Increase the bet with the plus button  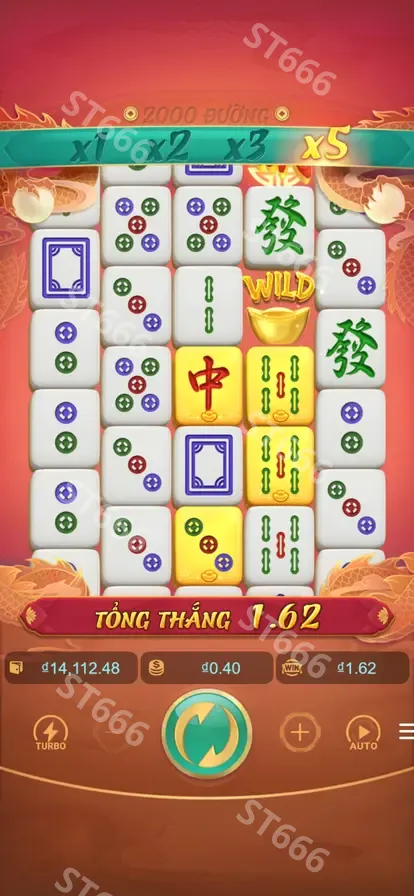[299, 732]
